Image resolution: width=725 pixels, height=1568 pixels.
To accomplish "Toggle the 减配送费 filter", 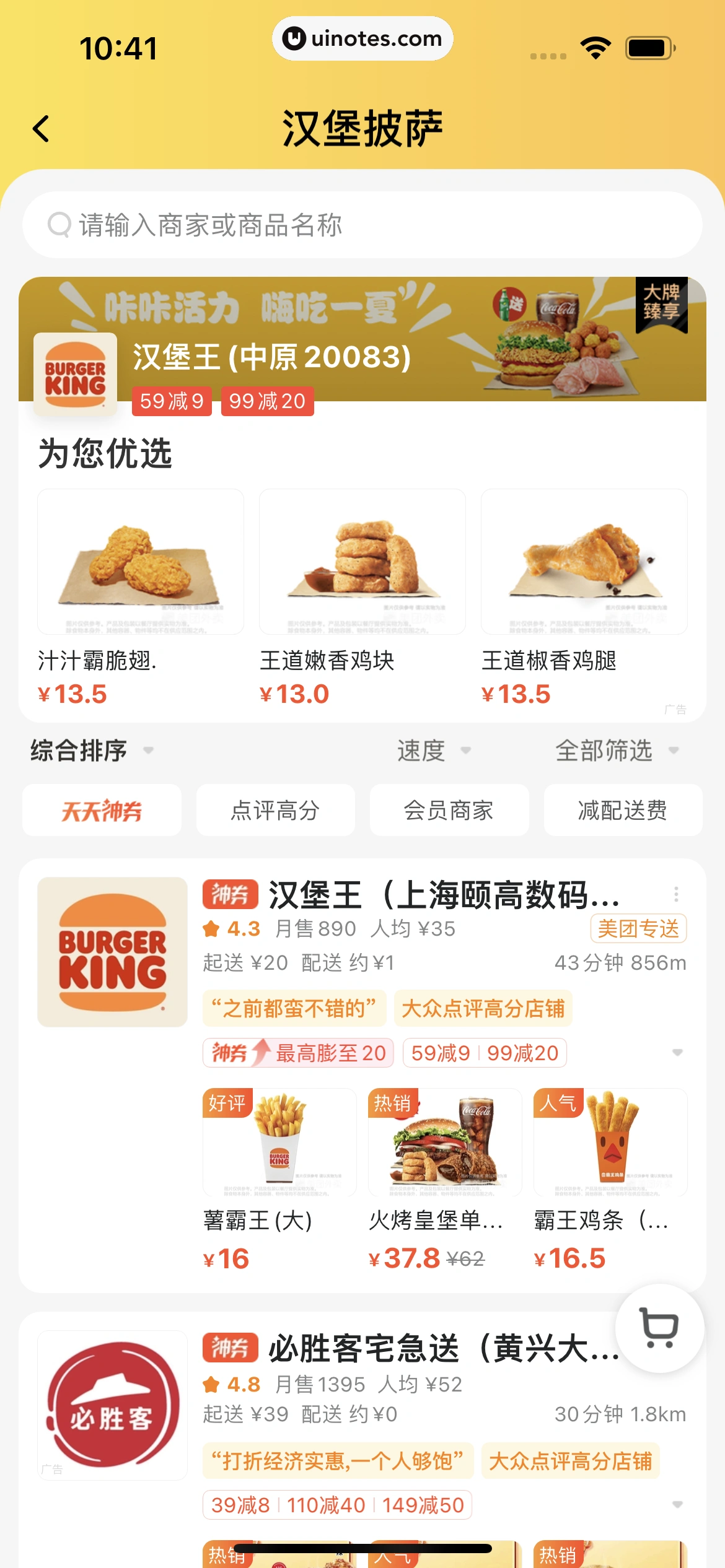I will (x=623, y=810).
